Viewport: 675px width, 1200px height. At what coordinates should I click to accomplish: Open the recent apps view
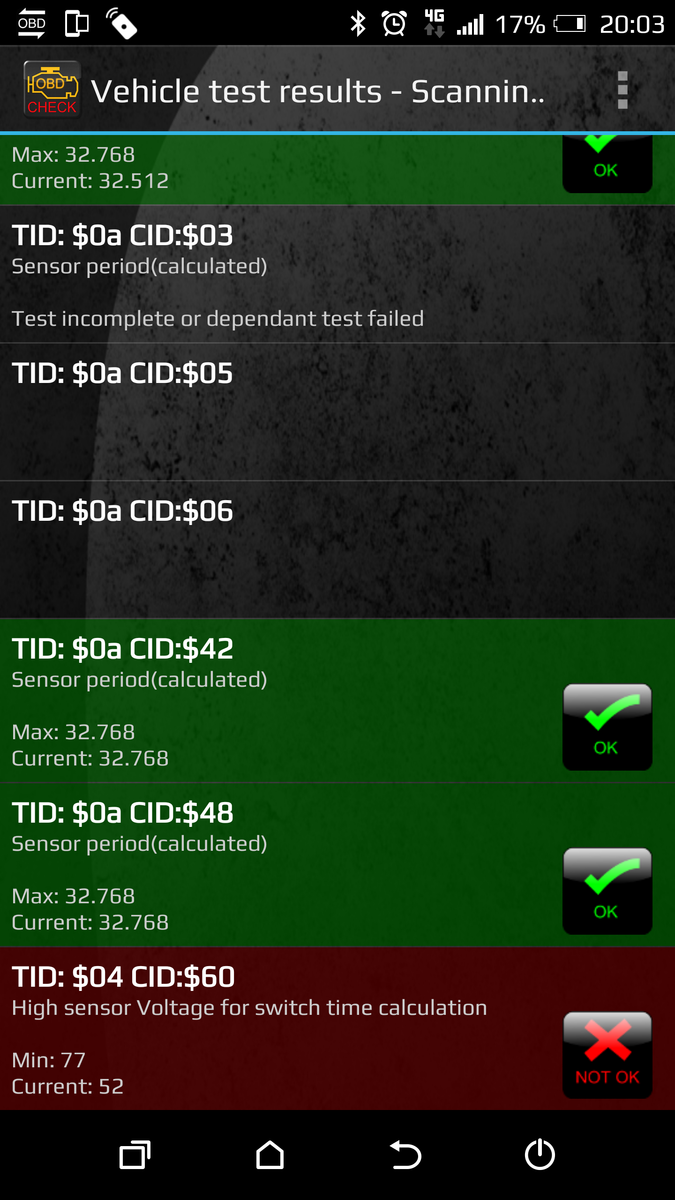(134, 1156)
